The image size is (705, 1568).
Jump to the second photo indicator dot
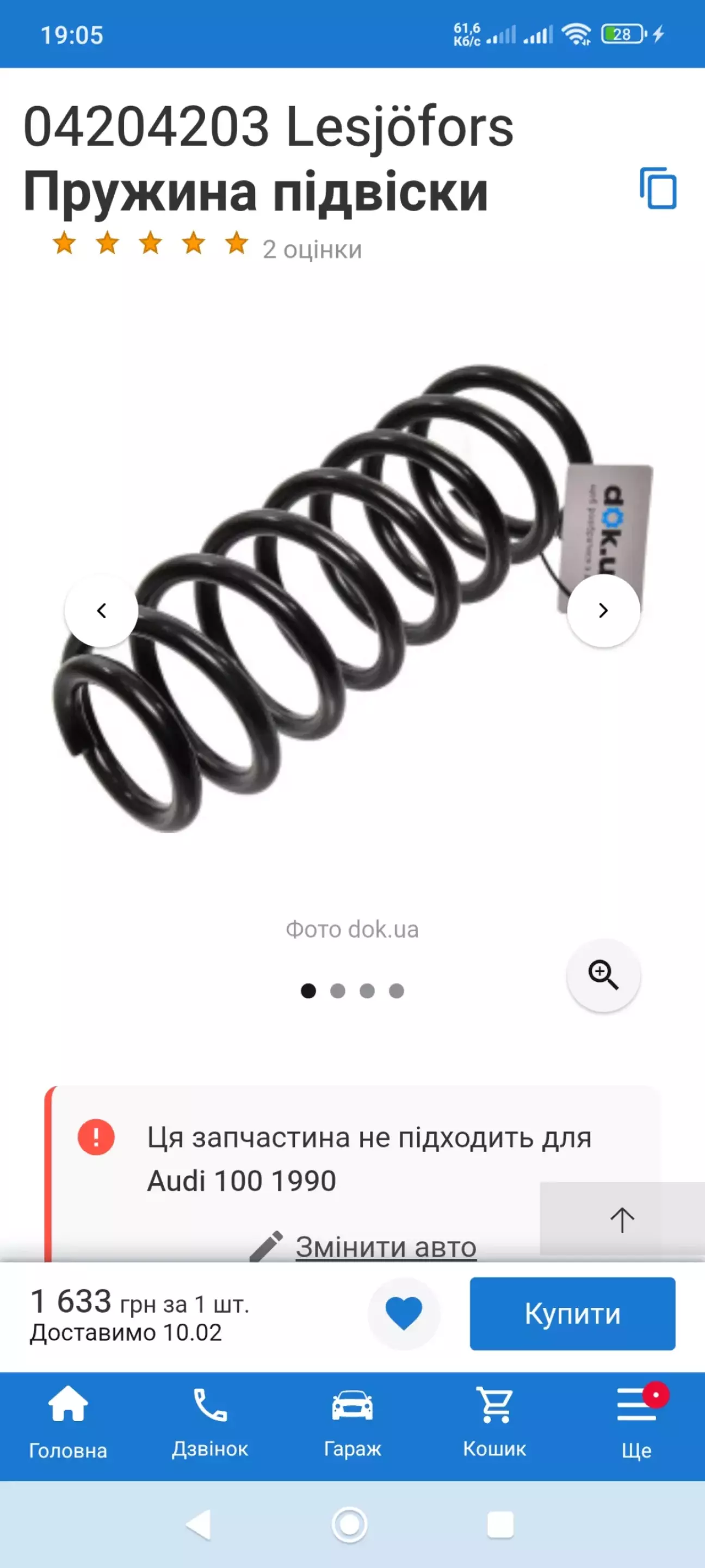click(x=338, y=991)
